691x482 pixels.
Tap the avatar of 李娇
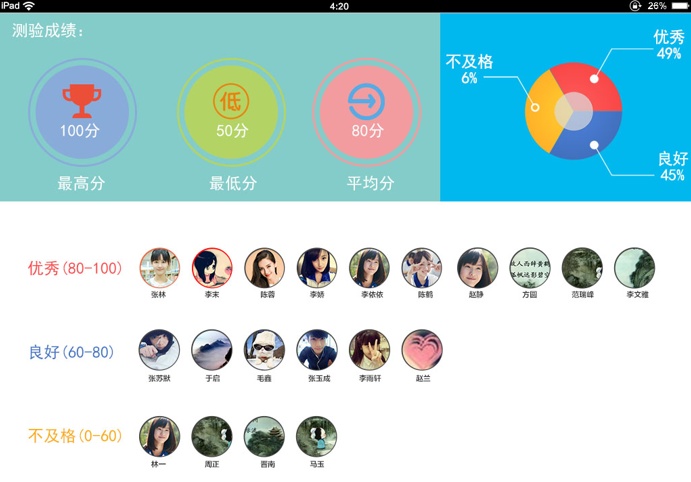317,268
